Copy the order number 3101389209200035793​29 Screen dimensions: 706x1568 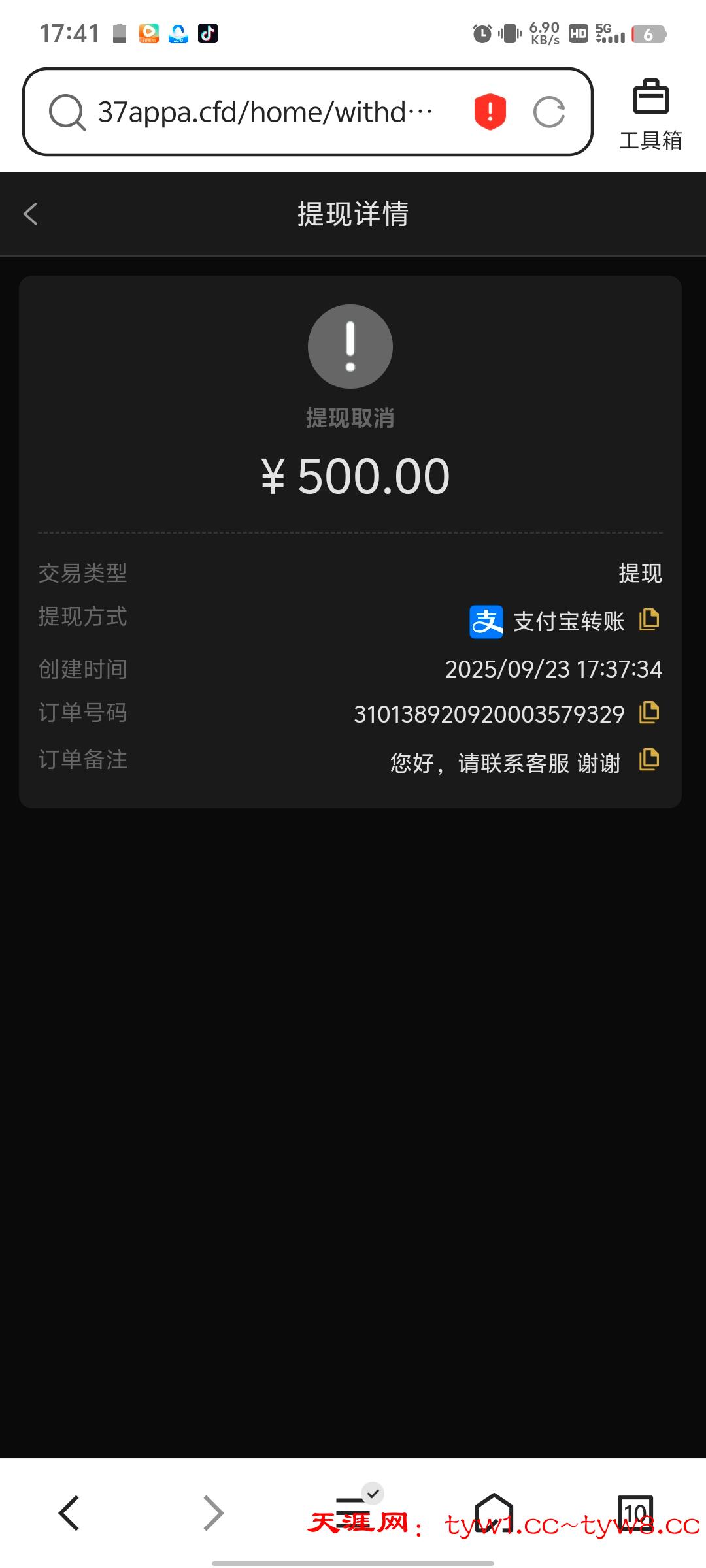click(x=648, y=712)
